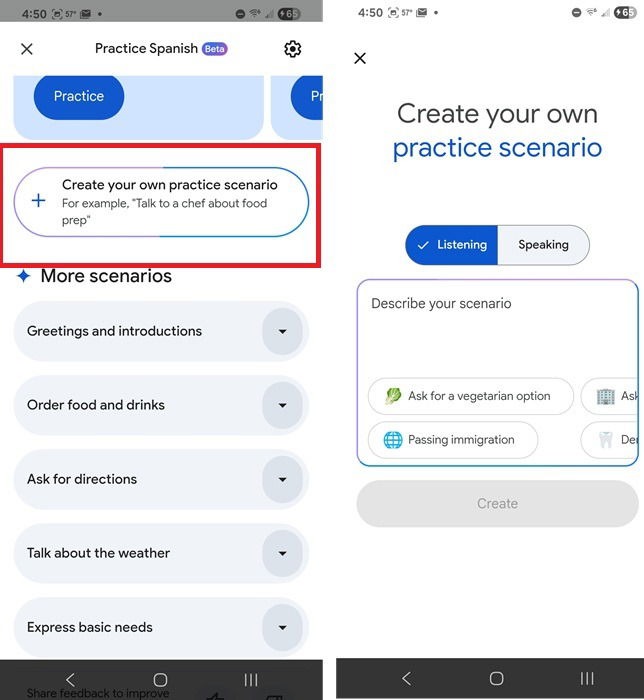
Task: Close the Practice Spanish screen
Action: tap(27, 49)
